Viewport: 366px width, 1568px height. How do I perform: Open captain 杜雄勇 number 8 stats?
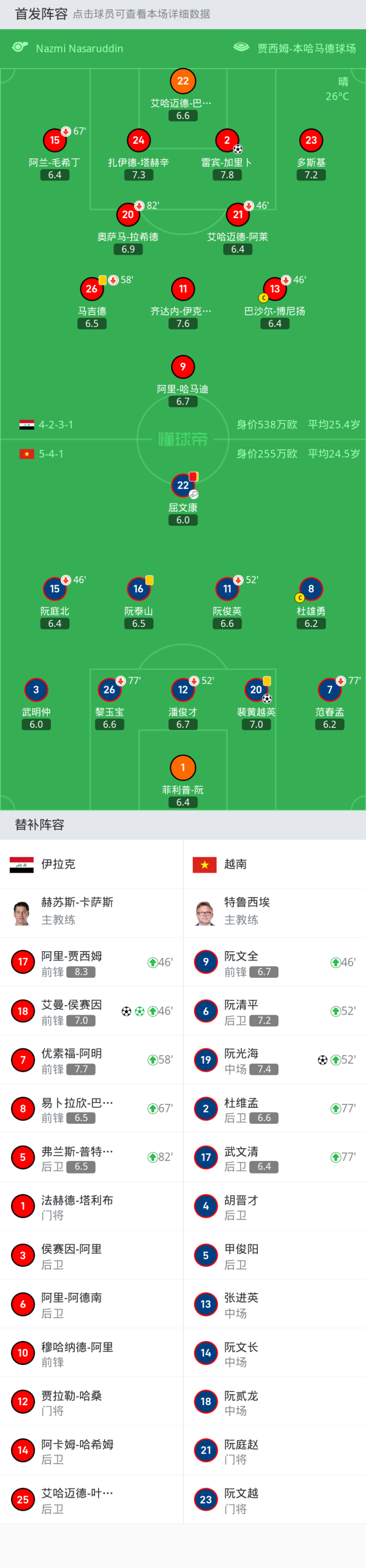pos(311,589)
